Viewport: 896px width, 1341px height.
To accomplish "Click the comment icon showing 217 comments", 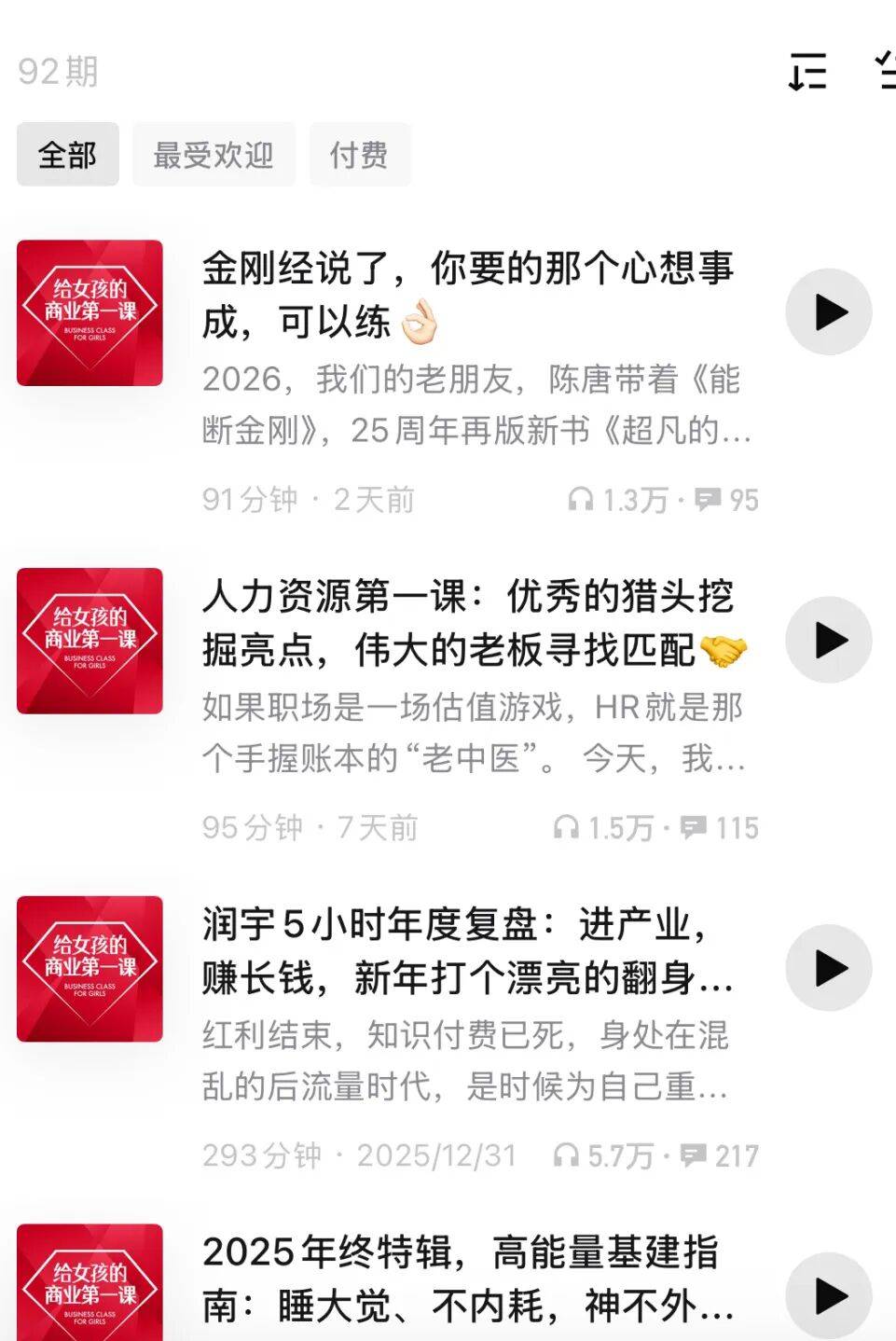I will (694, 1155).
